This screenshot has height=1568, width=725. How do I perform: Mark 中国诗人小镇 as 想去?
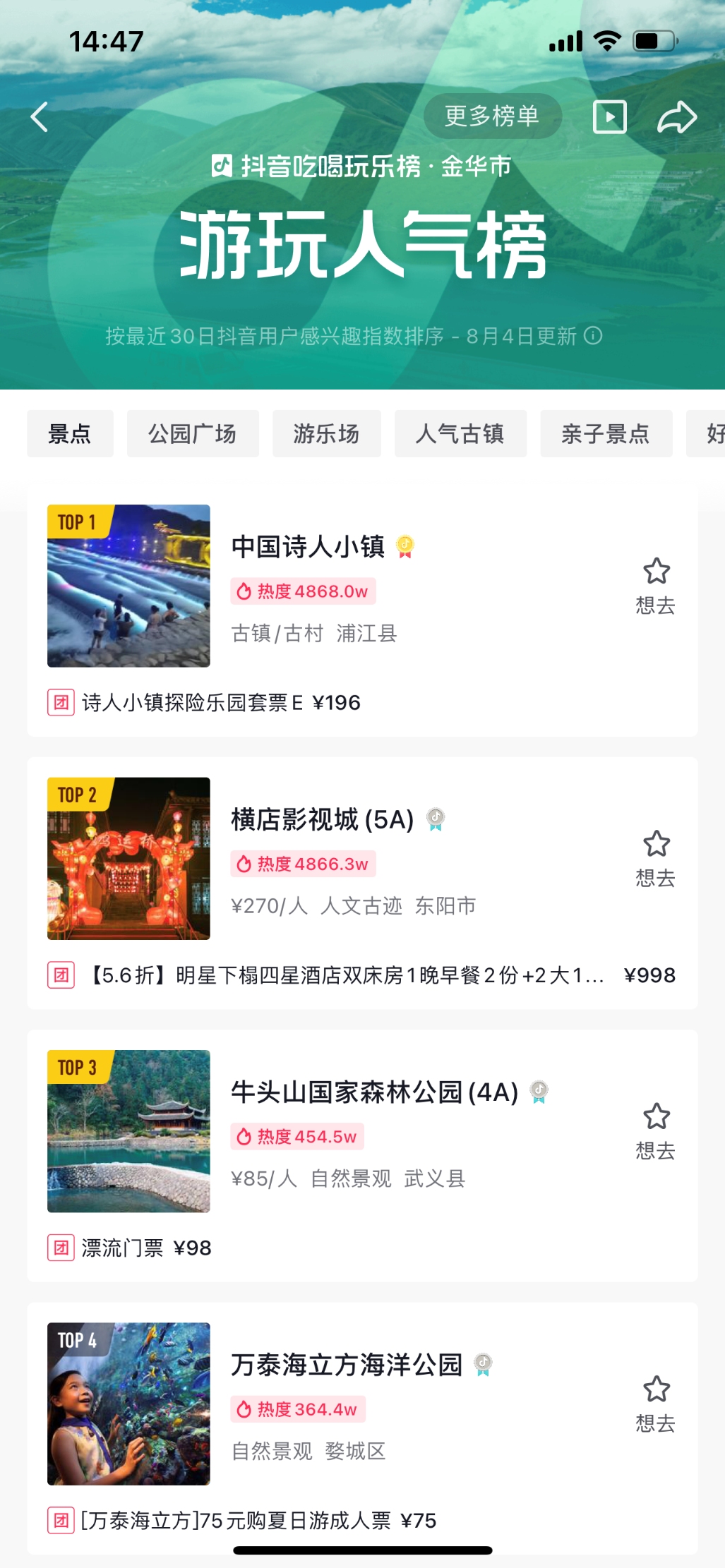[656, 585]
